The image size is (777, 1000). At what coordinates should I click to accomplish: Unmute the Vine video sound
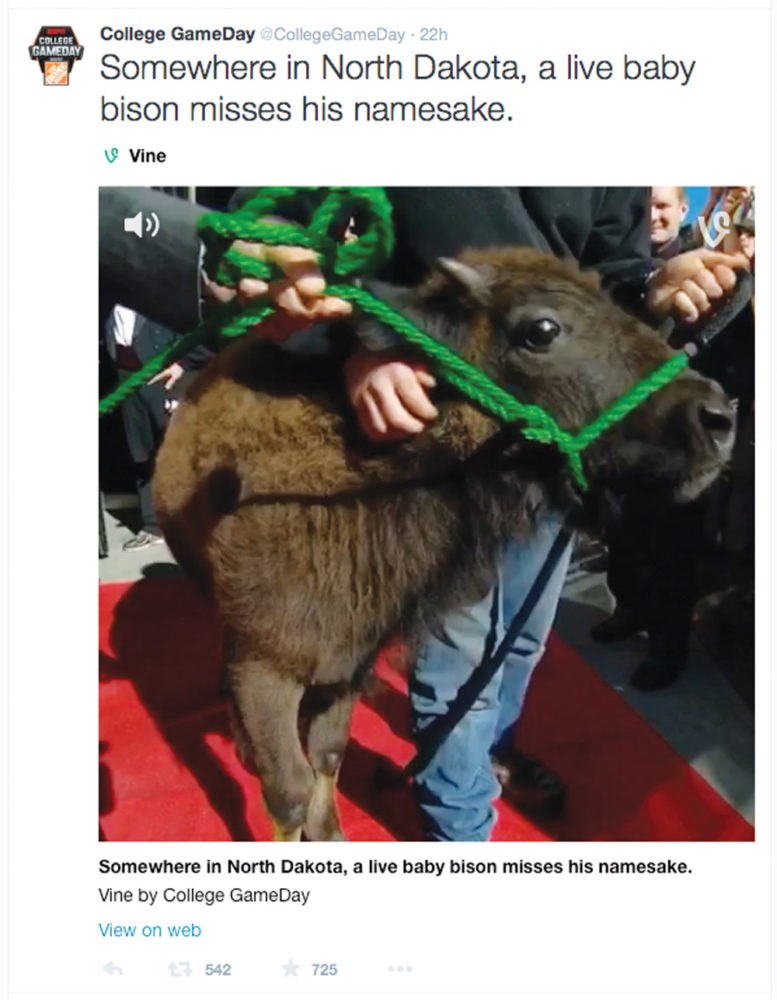pyautogui.click(x=141, y=226)
